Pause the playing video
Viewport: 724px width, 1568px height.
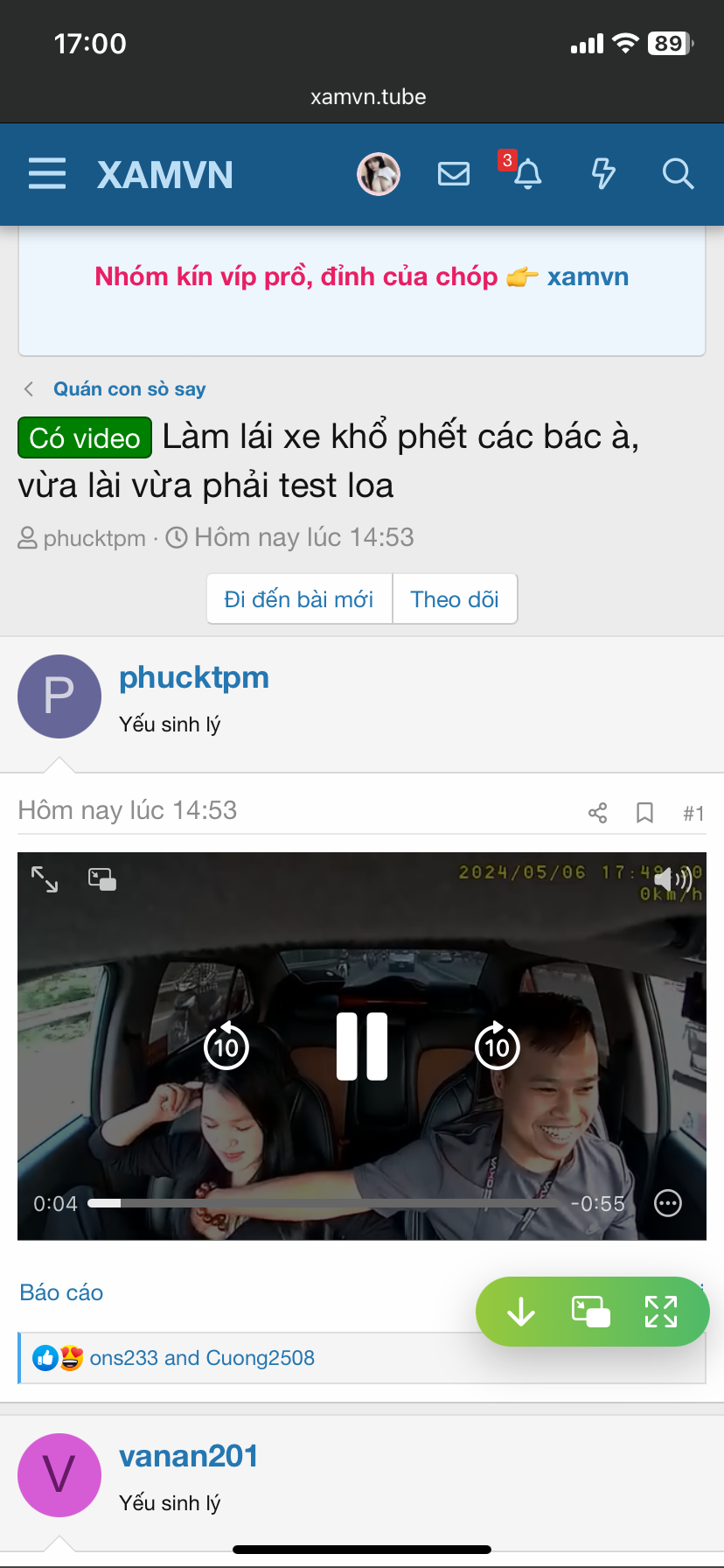point(362,1046)
